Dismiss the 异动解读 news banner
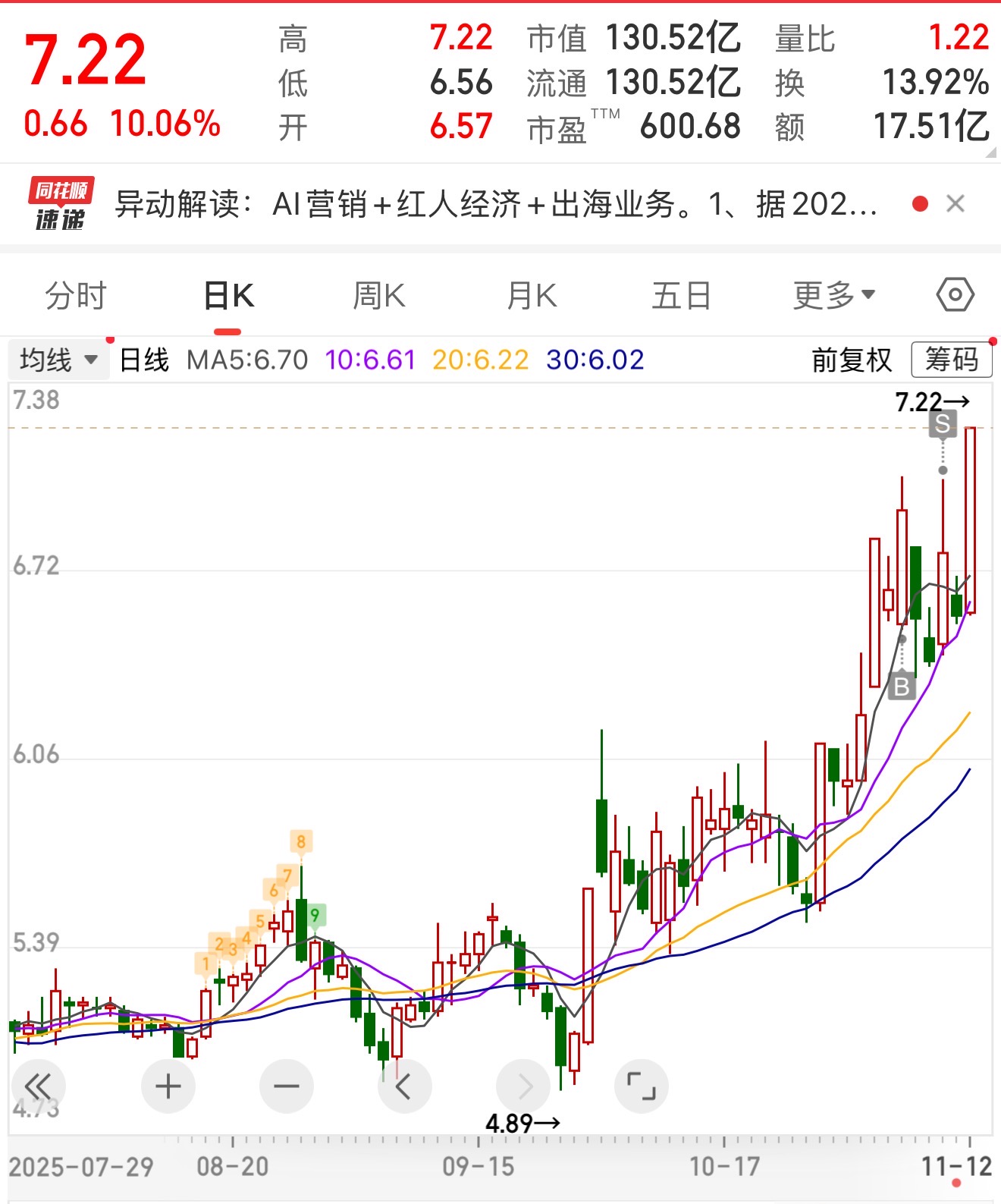The width and height of the screenshot is (1001, 1204). click(x=955, y=203)
